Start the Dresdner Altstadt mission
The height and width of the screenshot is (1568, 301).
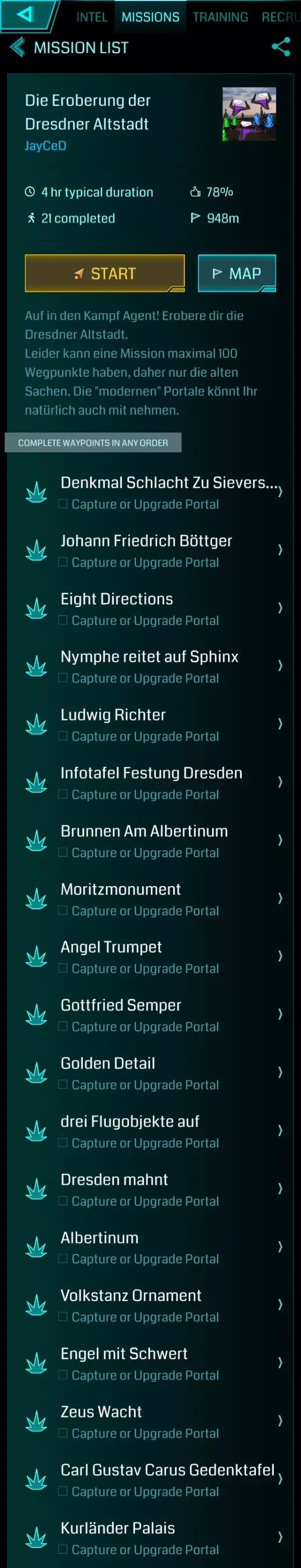click(x=104, y=274)
